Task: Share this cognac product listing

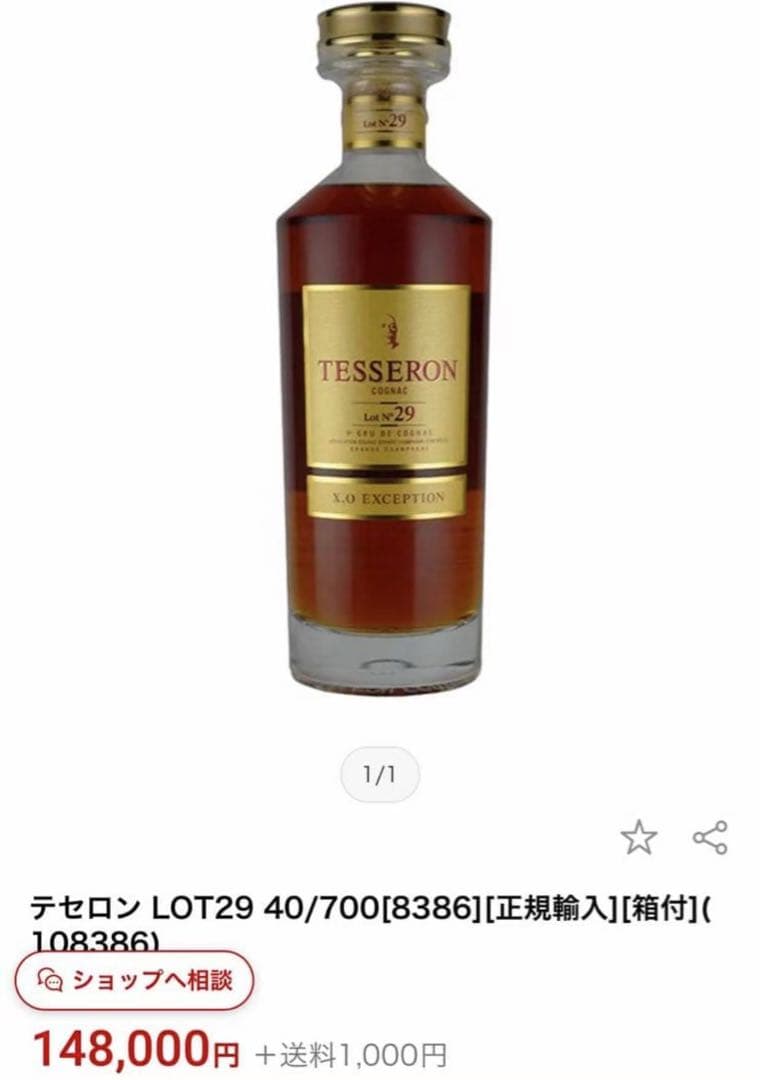Action: (x=710, y=837)
